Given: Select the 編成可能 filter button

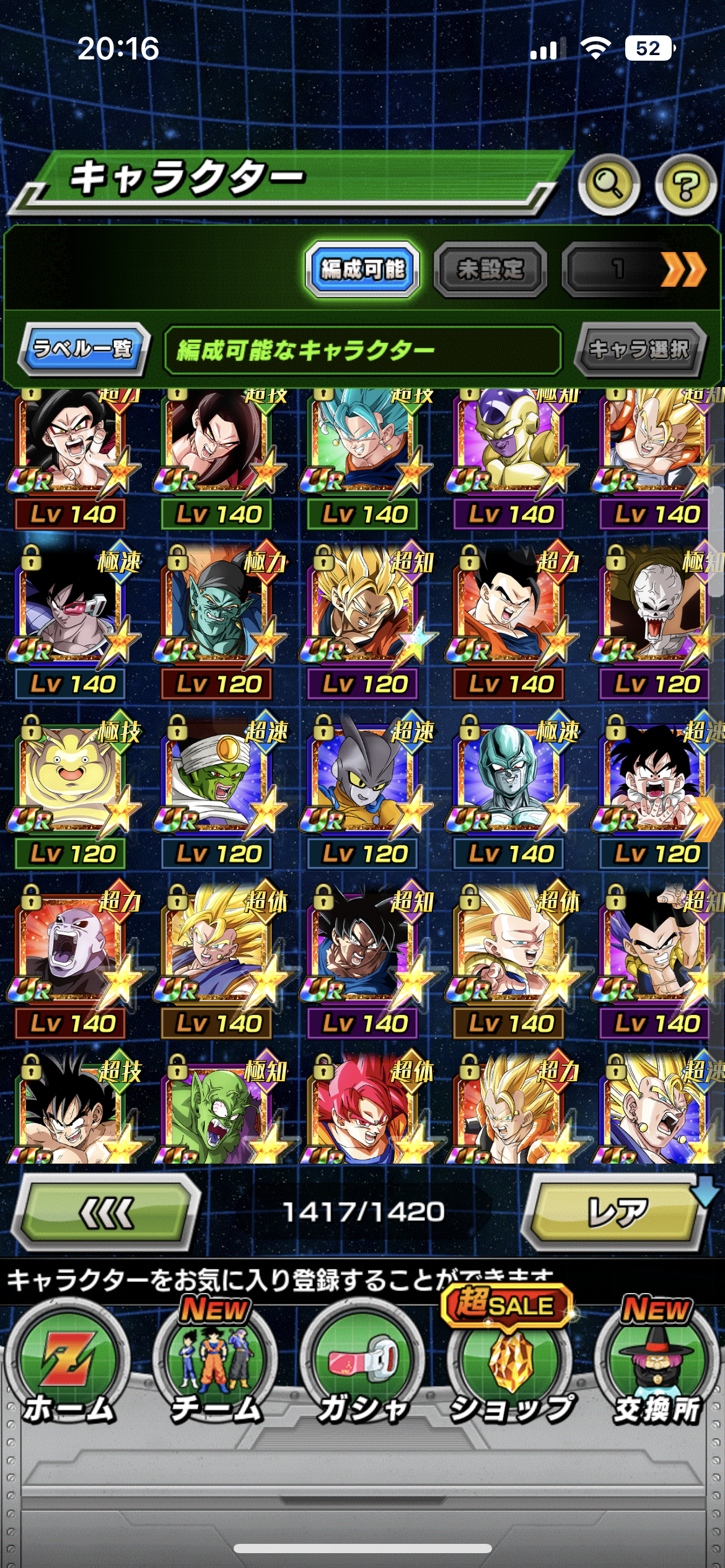Looking at the screenshot, I should pos(362,269).
